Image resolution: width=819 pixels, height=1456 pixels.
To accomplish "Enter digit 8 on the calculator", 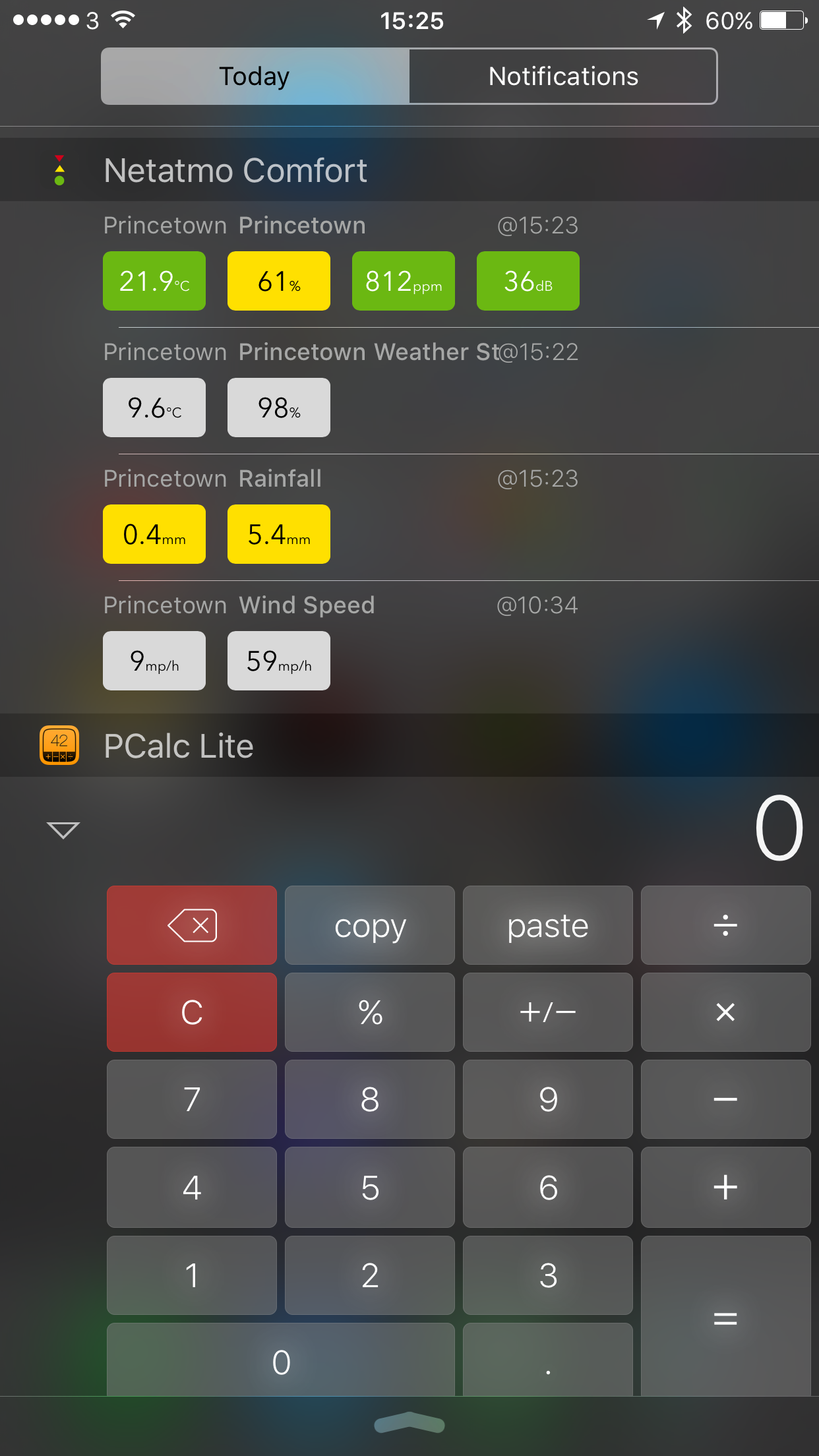I will tap(369, 1099).
